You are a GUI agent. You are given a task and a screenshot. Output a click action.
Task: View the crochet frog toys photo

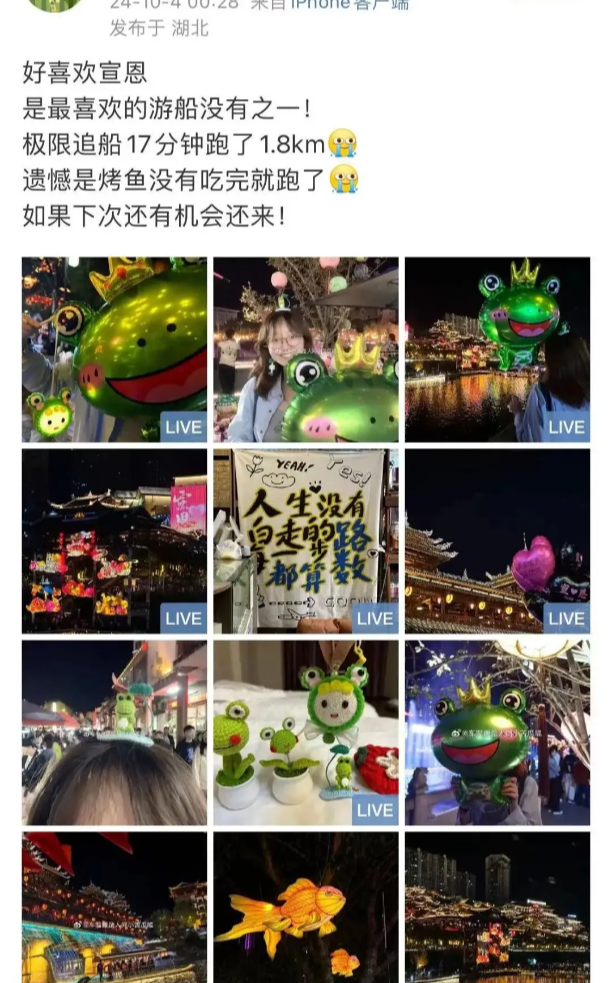point(305,733)
